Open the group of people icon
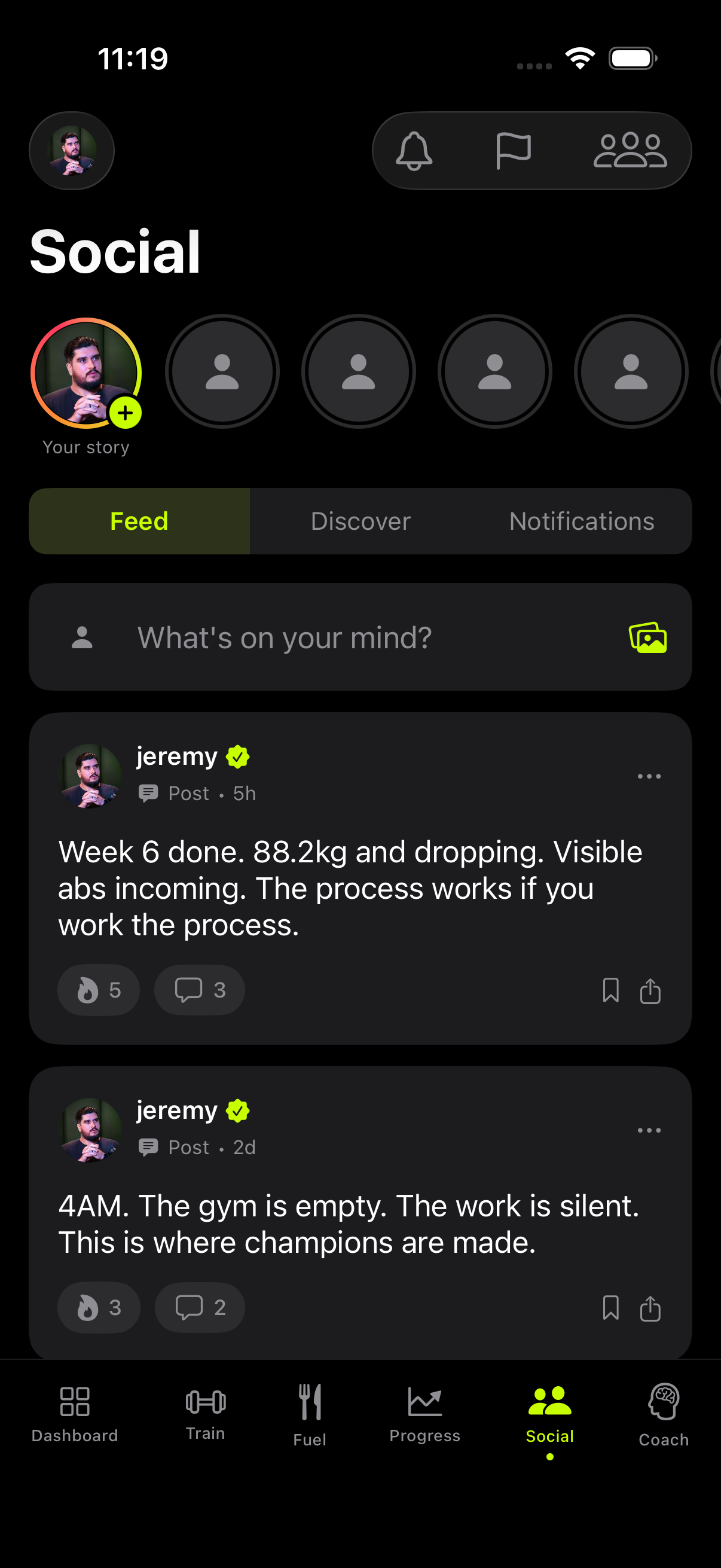This screenshot has width=721, height=1568. [630, 151]
